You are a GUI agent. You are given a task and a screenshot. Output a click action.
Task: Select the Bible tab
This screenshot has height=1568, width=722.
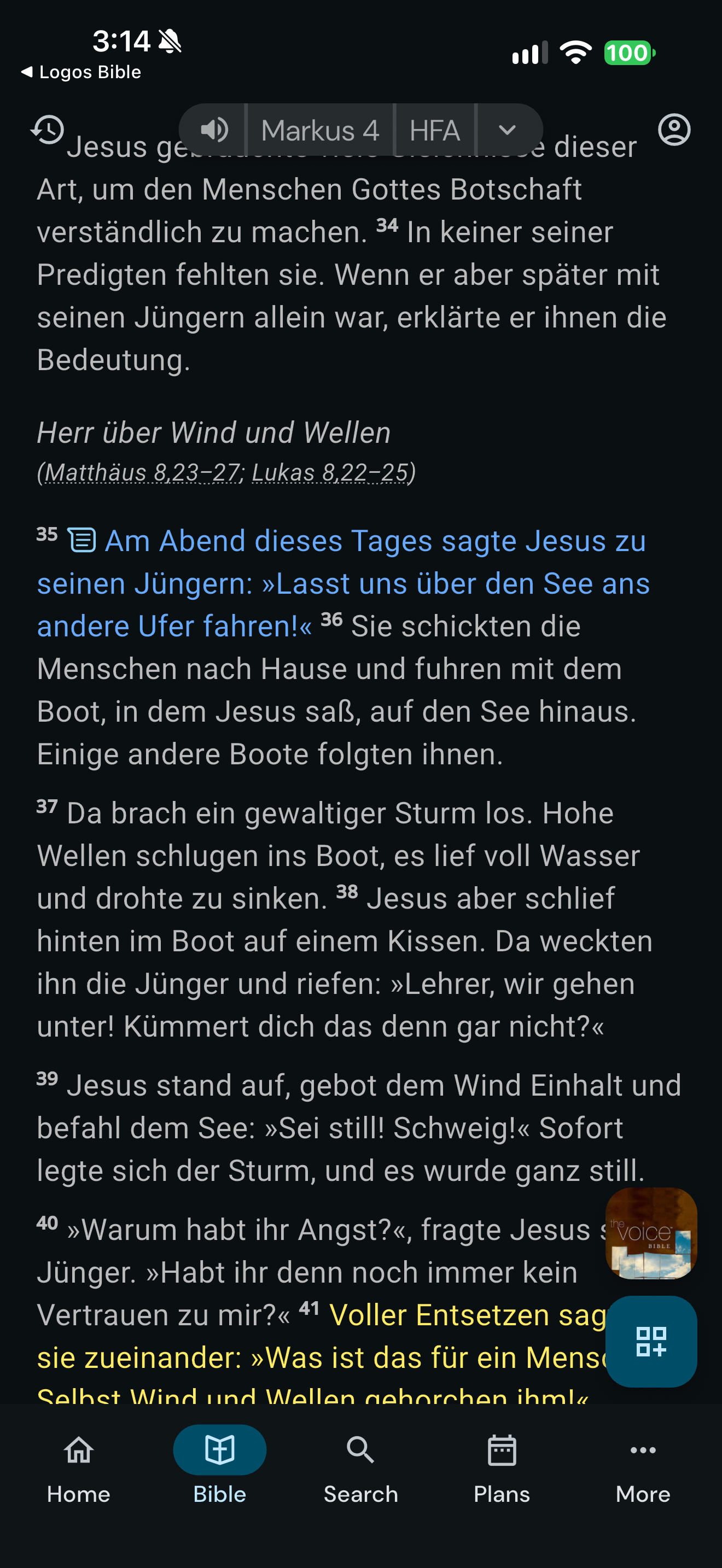220,1468
